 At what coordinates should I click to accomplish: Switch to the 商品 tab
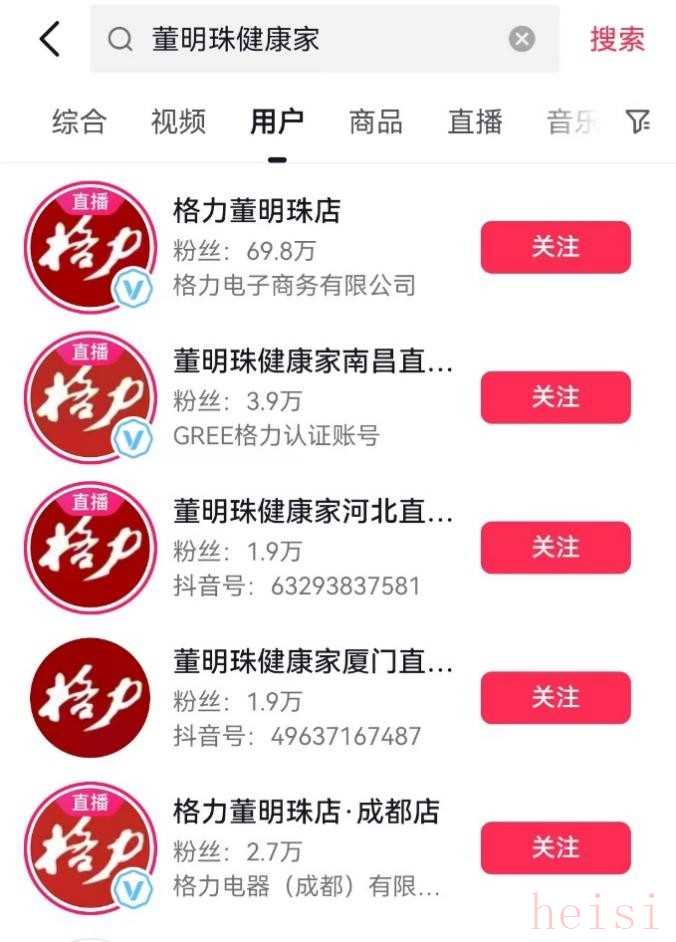tap(376, 122)
